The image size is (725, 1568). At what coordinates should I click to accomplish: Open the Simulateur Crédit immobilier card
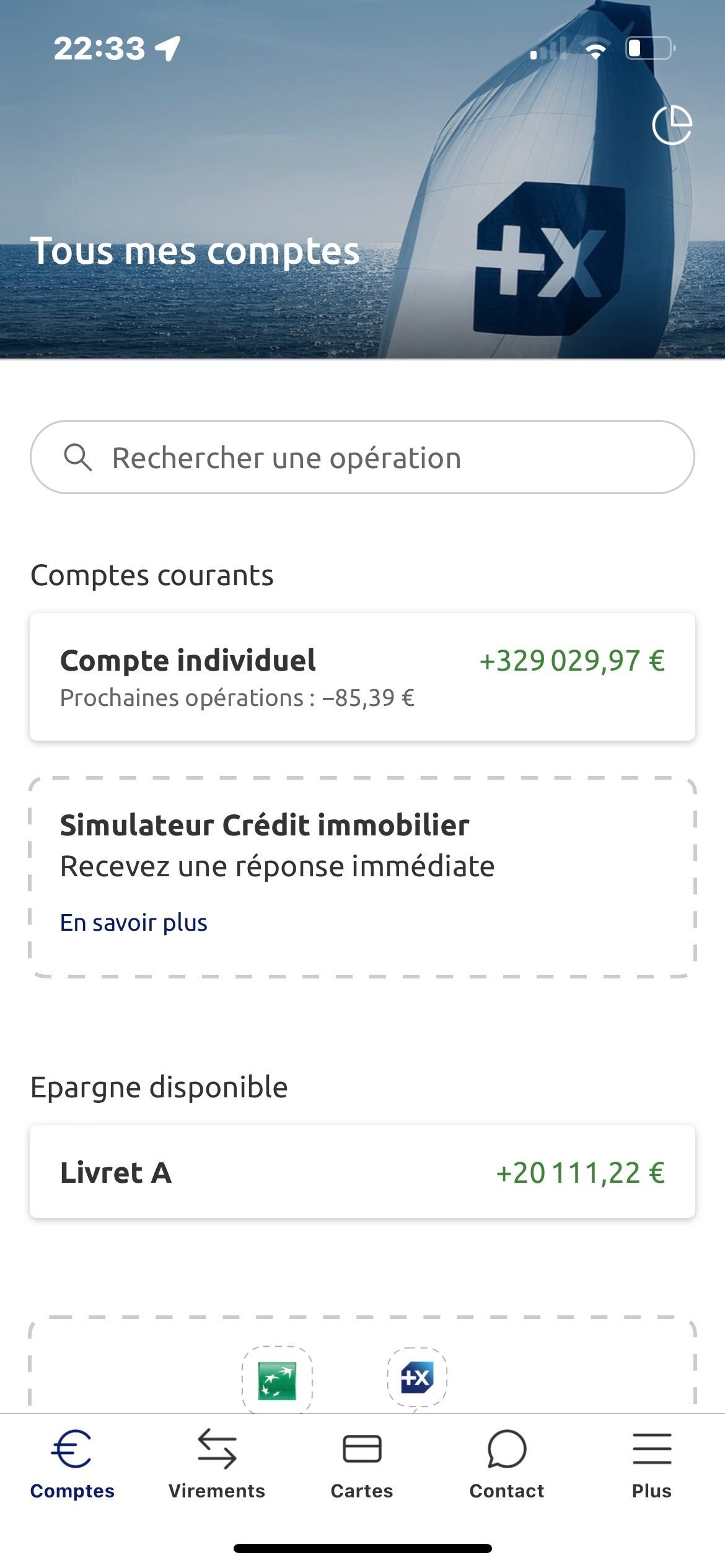tap(362, 878)
